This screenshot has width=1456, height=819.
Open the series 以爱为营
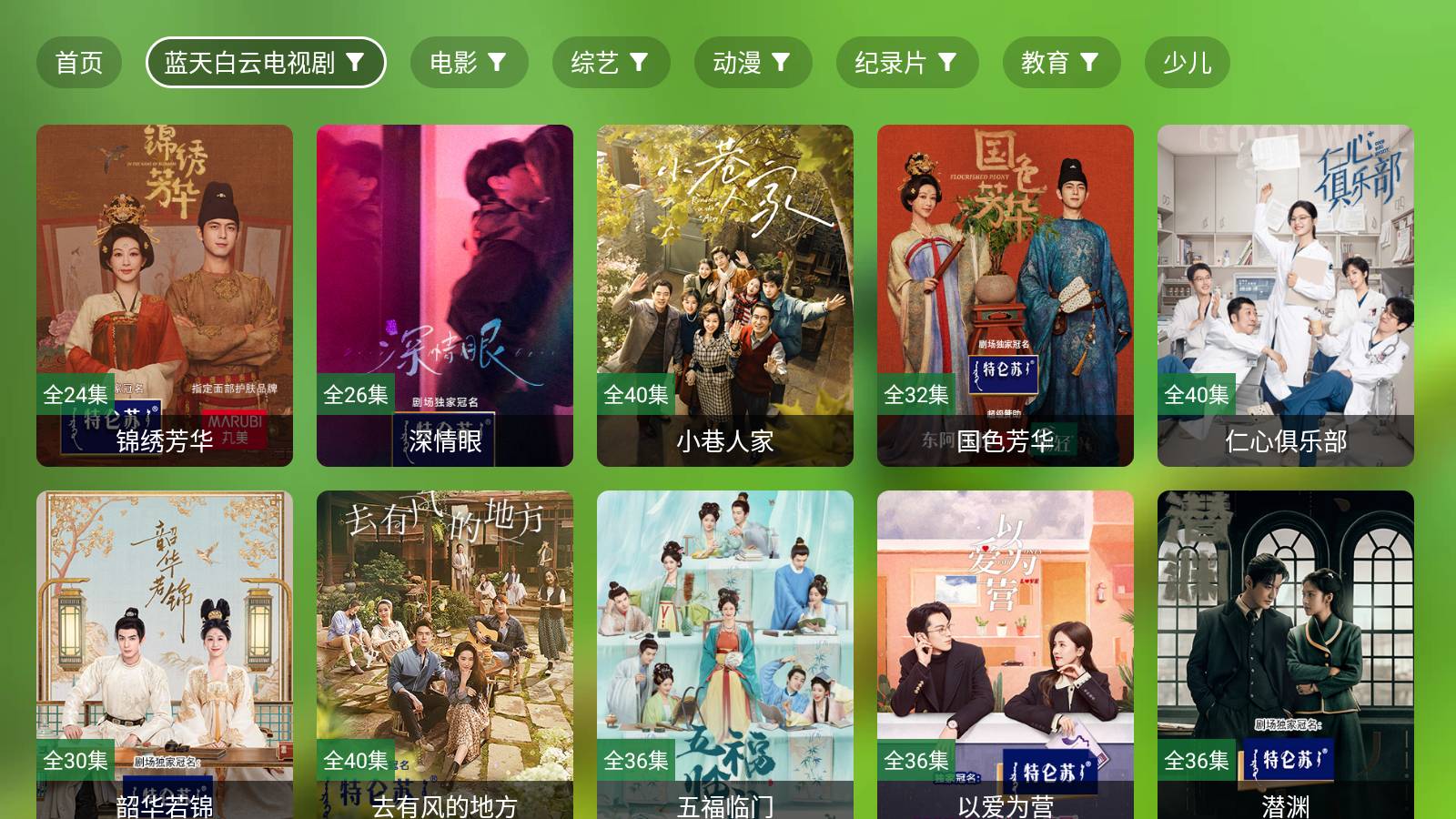[x=1006, y=653]
